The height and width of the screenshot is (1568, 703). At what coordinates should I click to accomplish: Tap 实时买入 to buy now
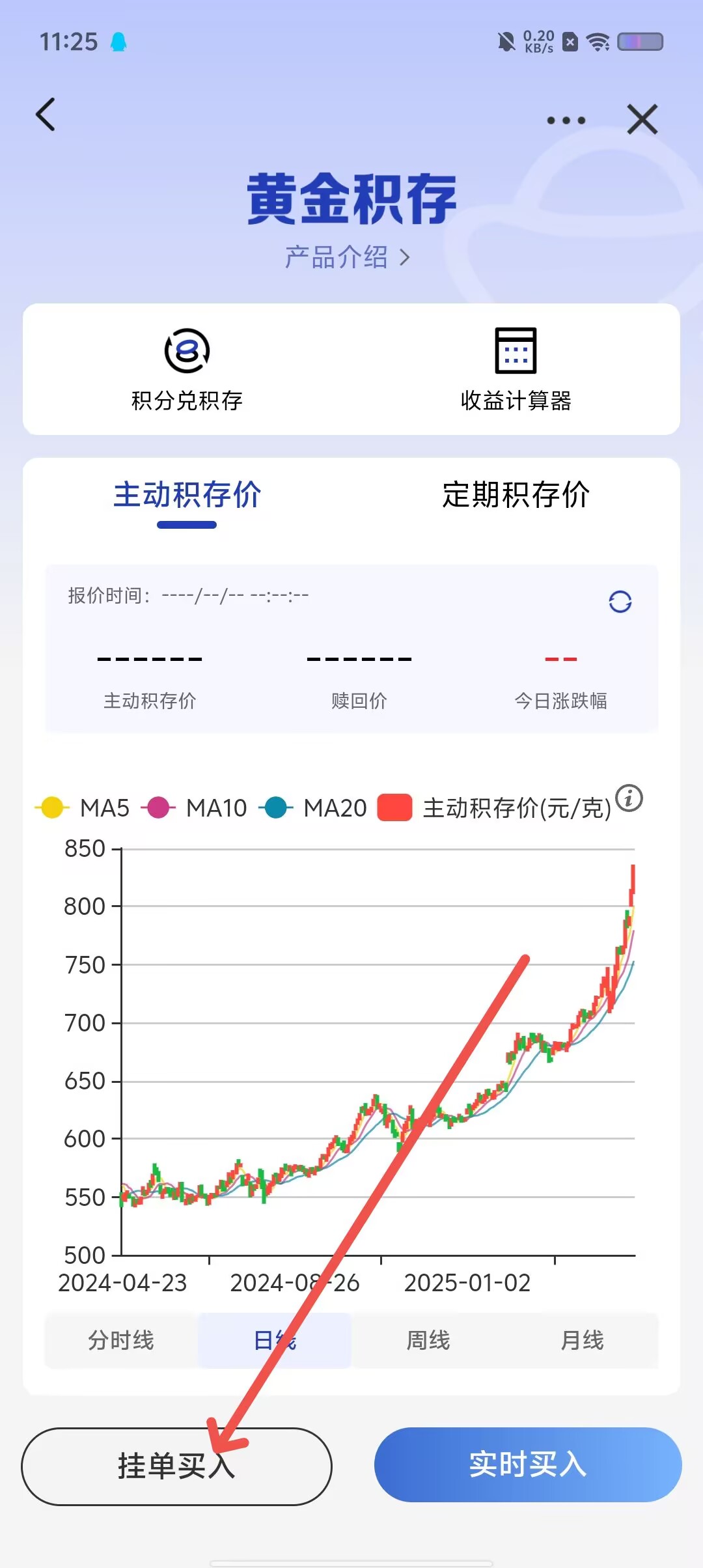coord(528,1465)
